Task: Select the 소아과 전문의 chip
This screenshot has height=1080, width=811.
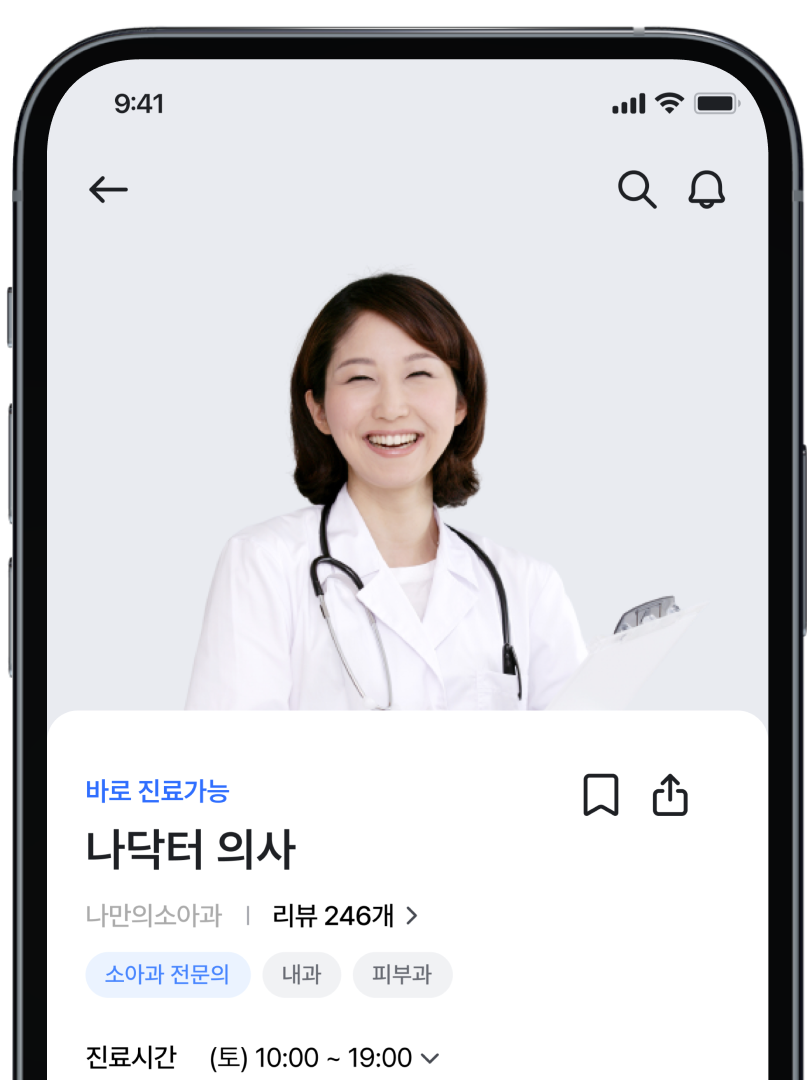Action: tap(168, 974)
